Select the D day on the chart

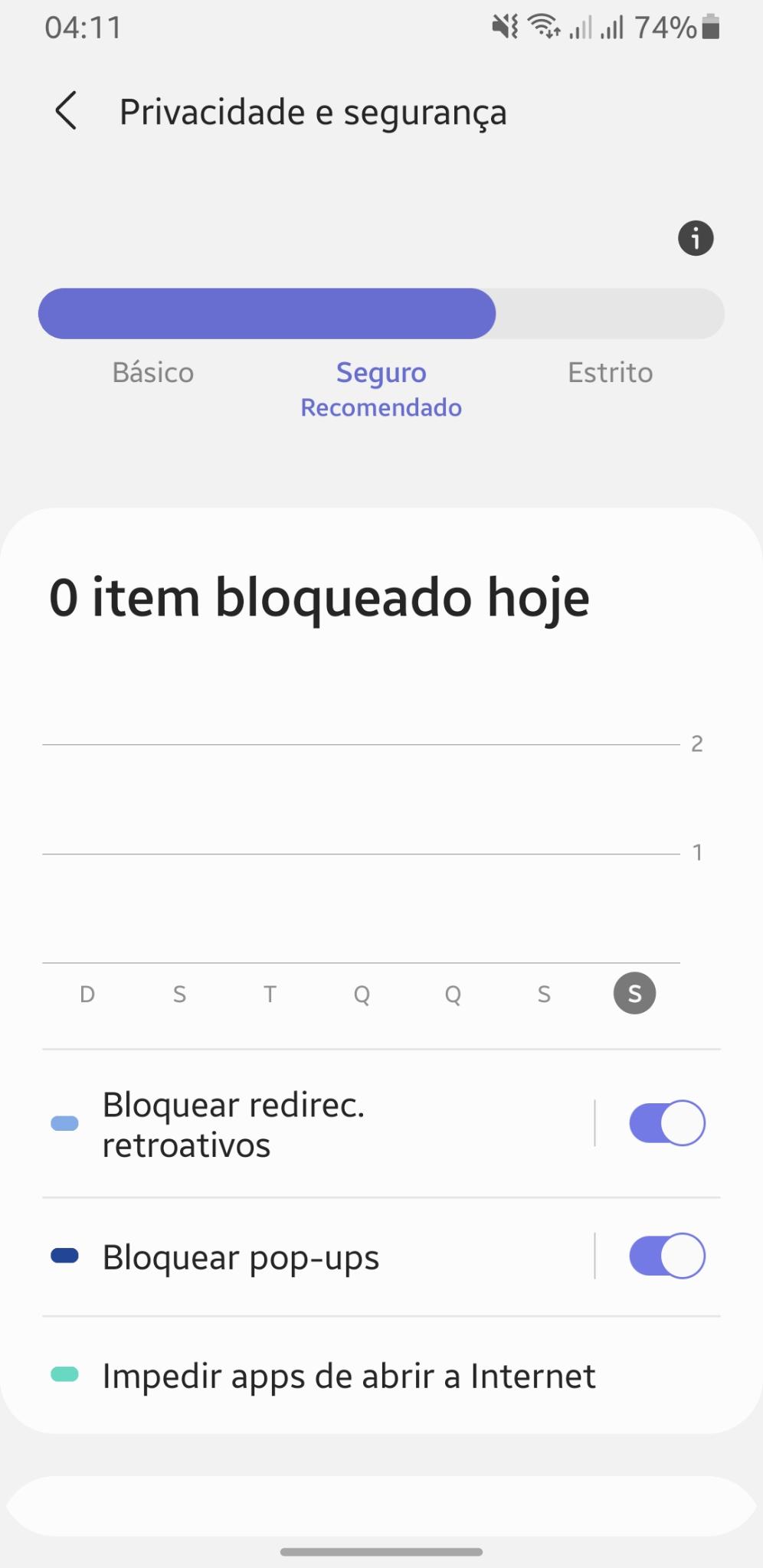click(87, 994)
